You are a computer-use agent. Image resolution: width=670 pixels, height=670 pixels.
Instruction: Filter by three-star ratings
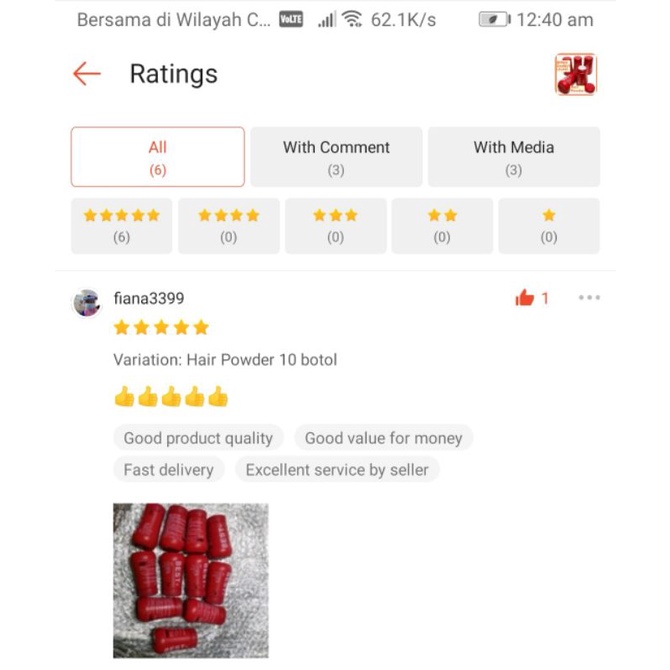coord(335,226)
